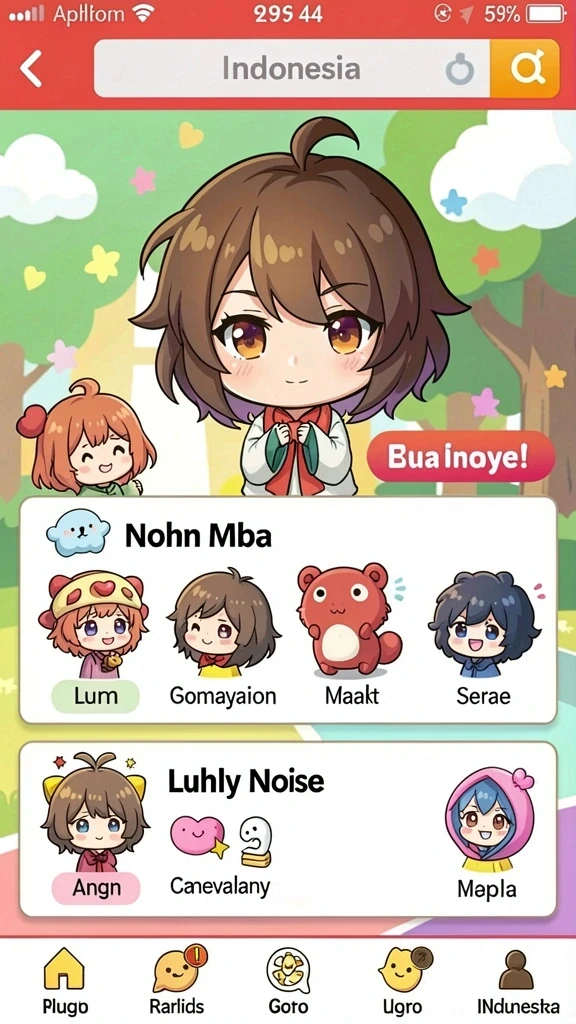Choose the Serae character
This screenshot has width=576, height=1024.
484,640
